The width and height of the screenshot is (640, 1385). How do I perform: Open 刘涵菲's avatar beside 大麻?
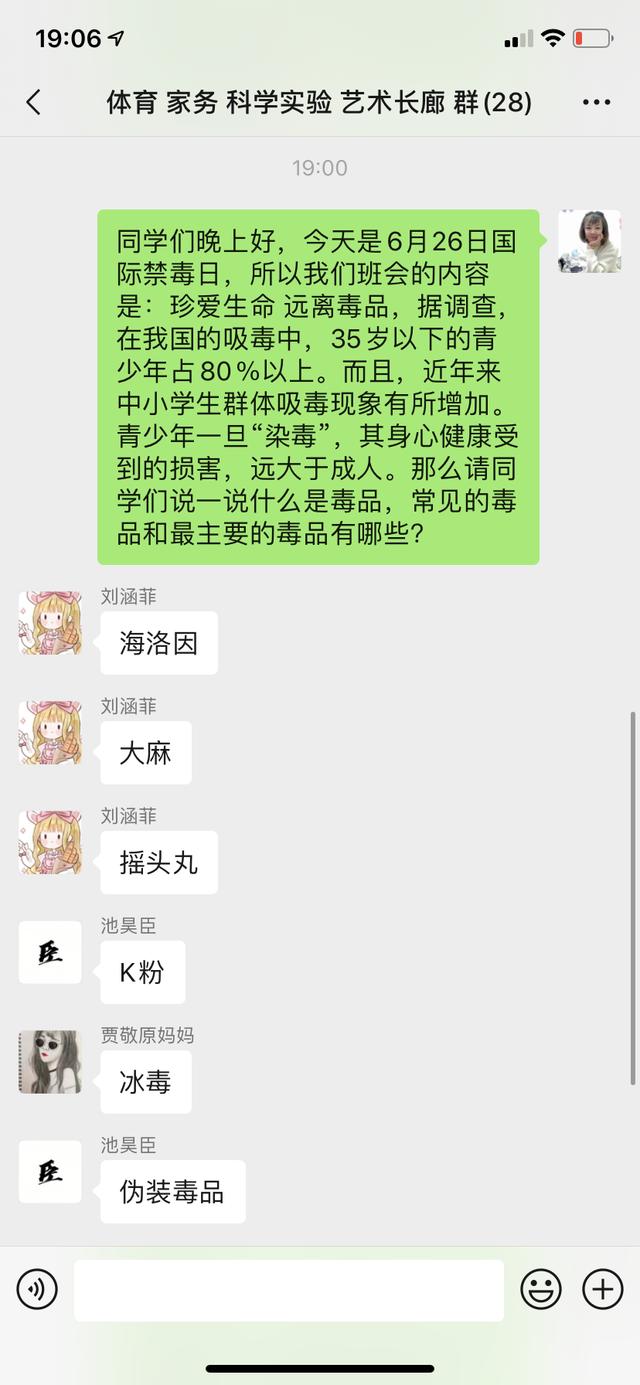50,733
